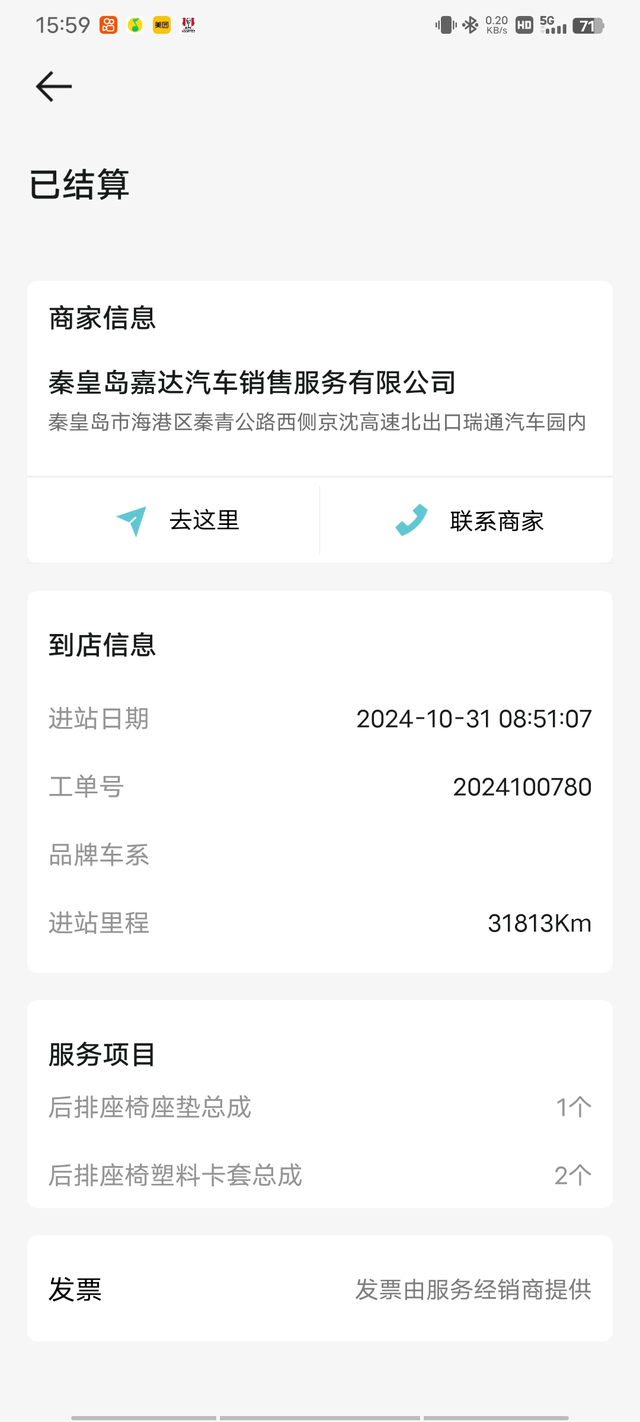Call the dealer via 联系商家

[x=468, y=520]
